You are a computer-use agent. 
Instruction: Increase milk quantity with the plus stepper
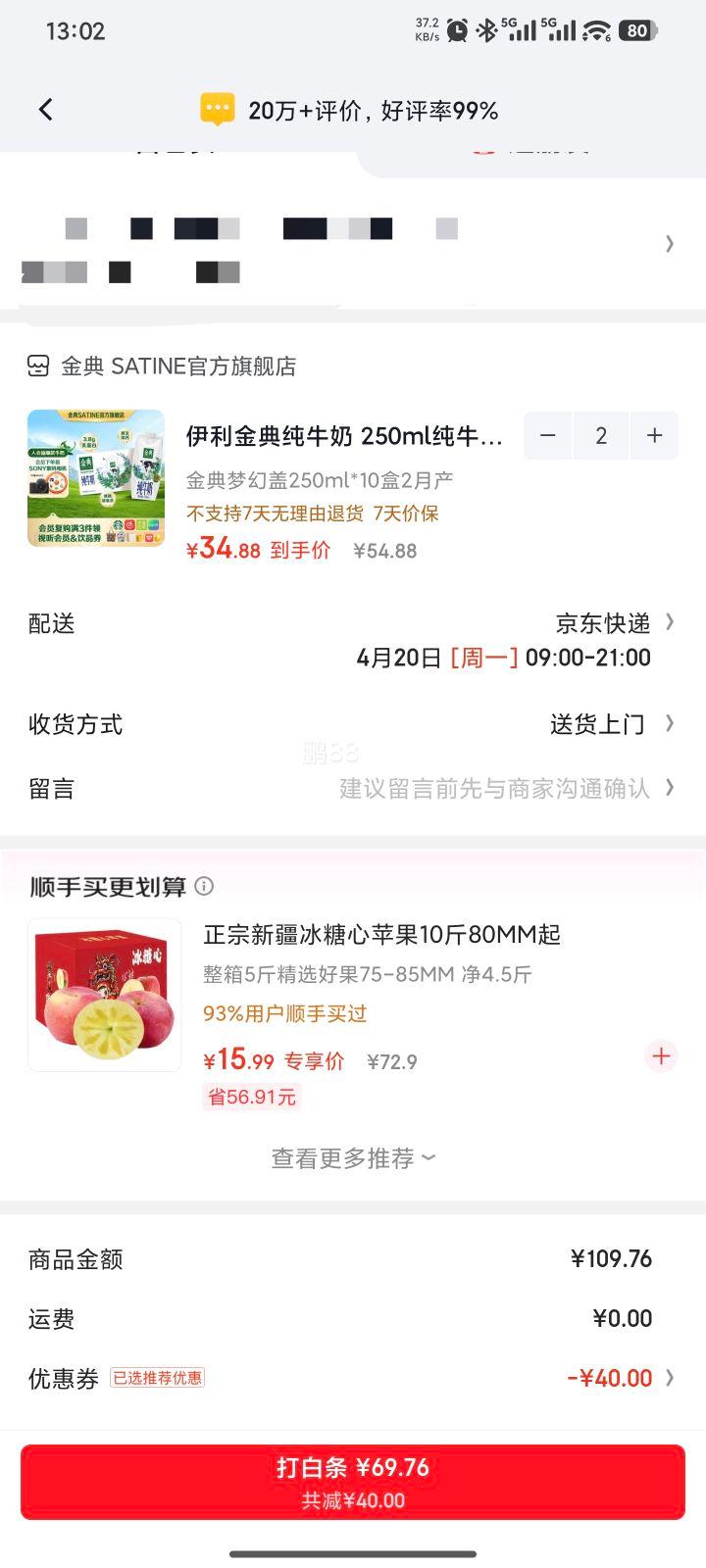pyautogui.click(x=653, y=435)
